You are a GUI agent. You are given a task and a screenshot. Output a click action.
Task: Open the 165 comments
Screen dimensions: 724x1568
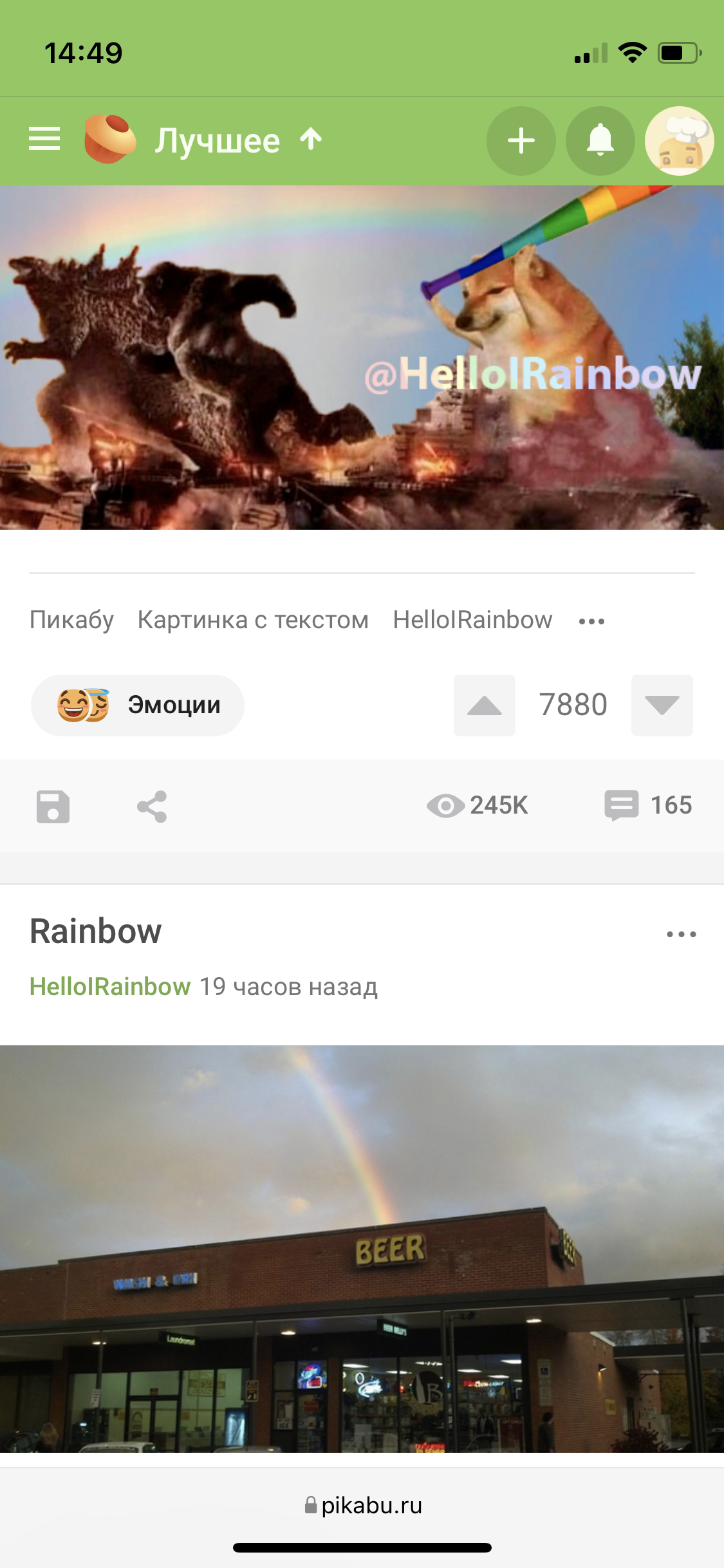point(648,805)
